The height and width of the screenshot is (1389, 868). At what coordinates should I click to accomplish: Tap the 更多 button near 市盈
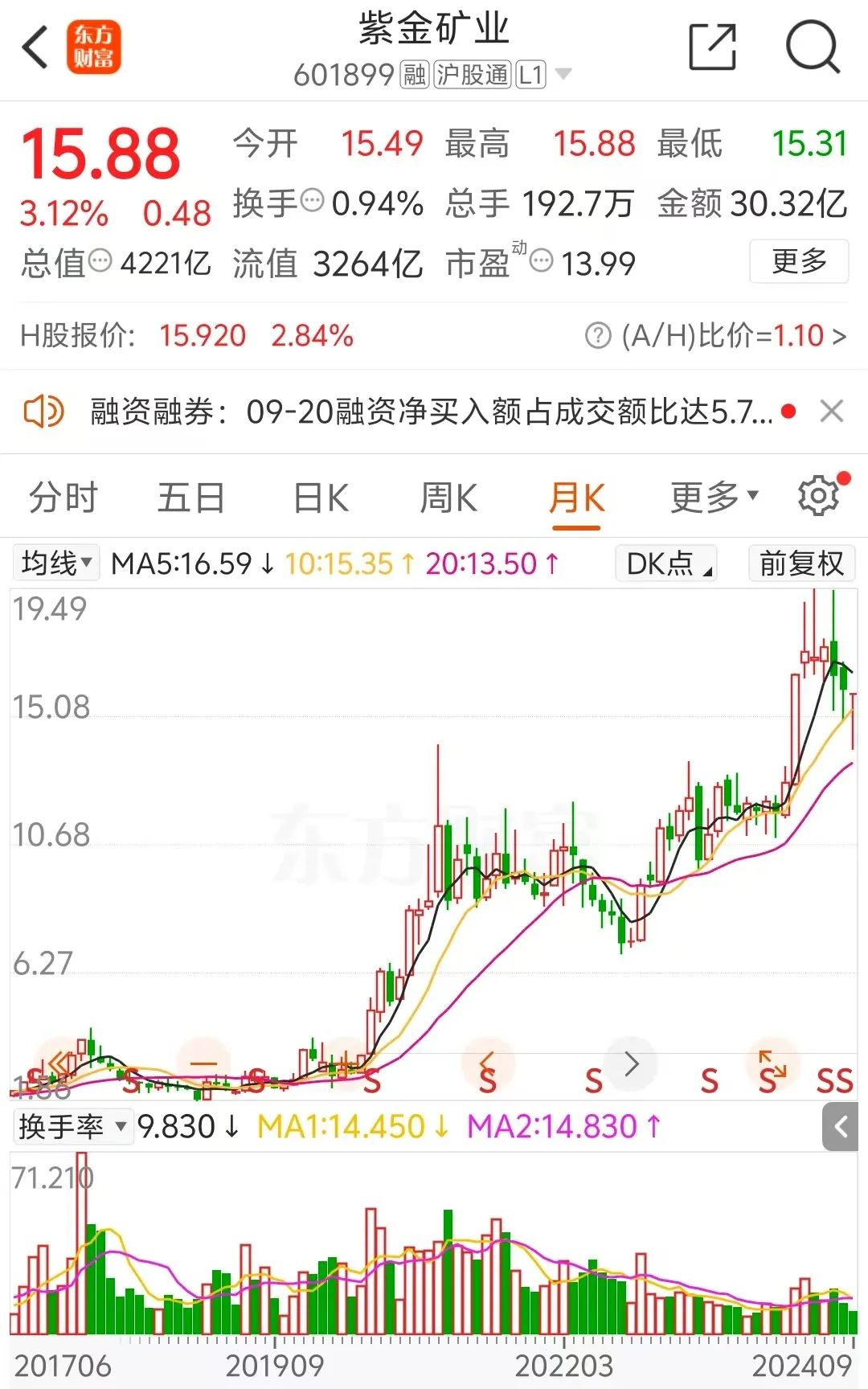[x=798, y=260]
